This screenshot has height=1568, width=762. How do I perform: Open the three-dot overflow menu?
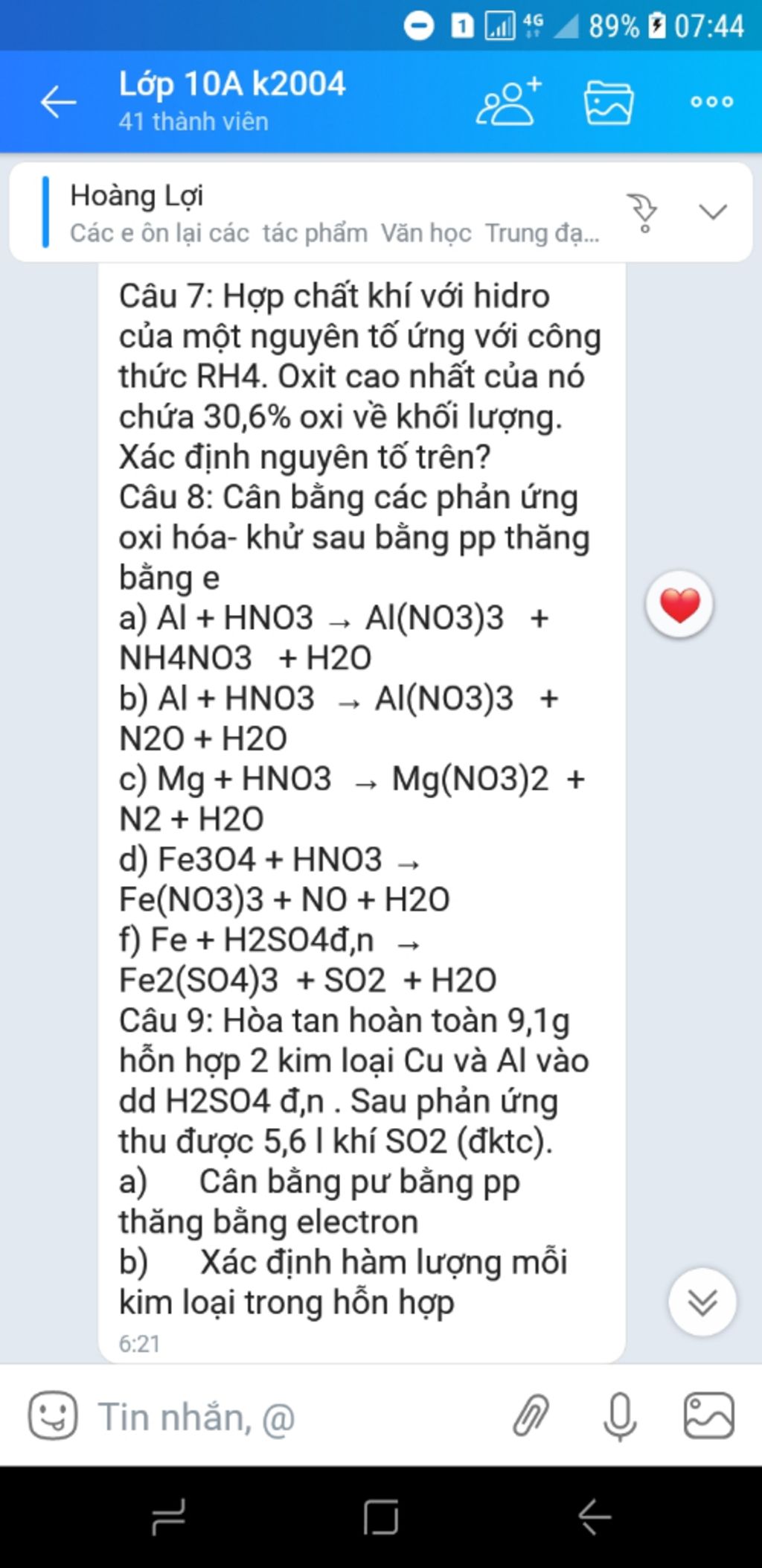point(711,102)
